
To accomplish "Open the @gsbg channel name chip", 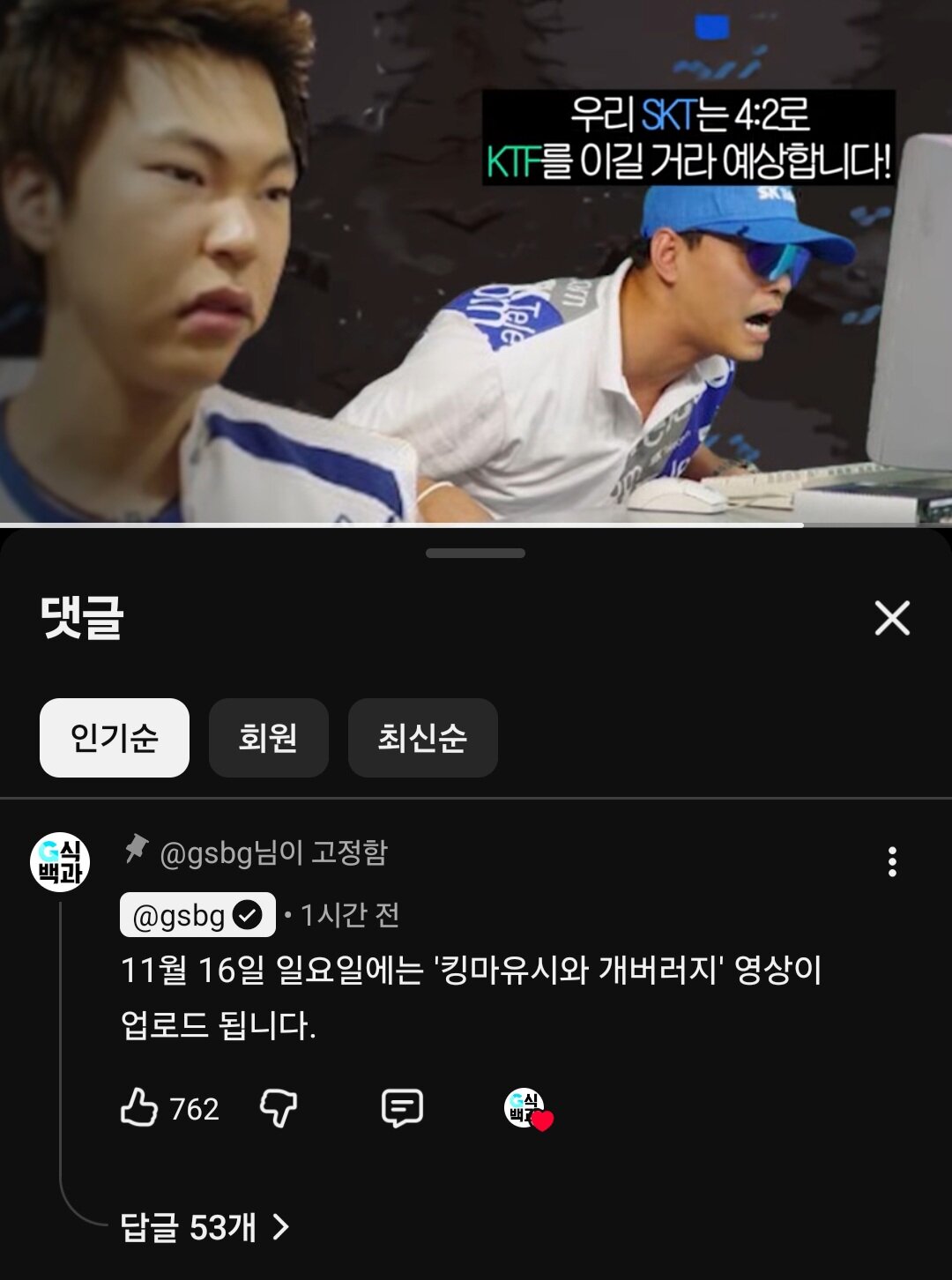I will coord(197,915).
